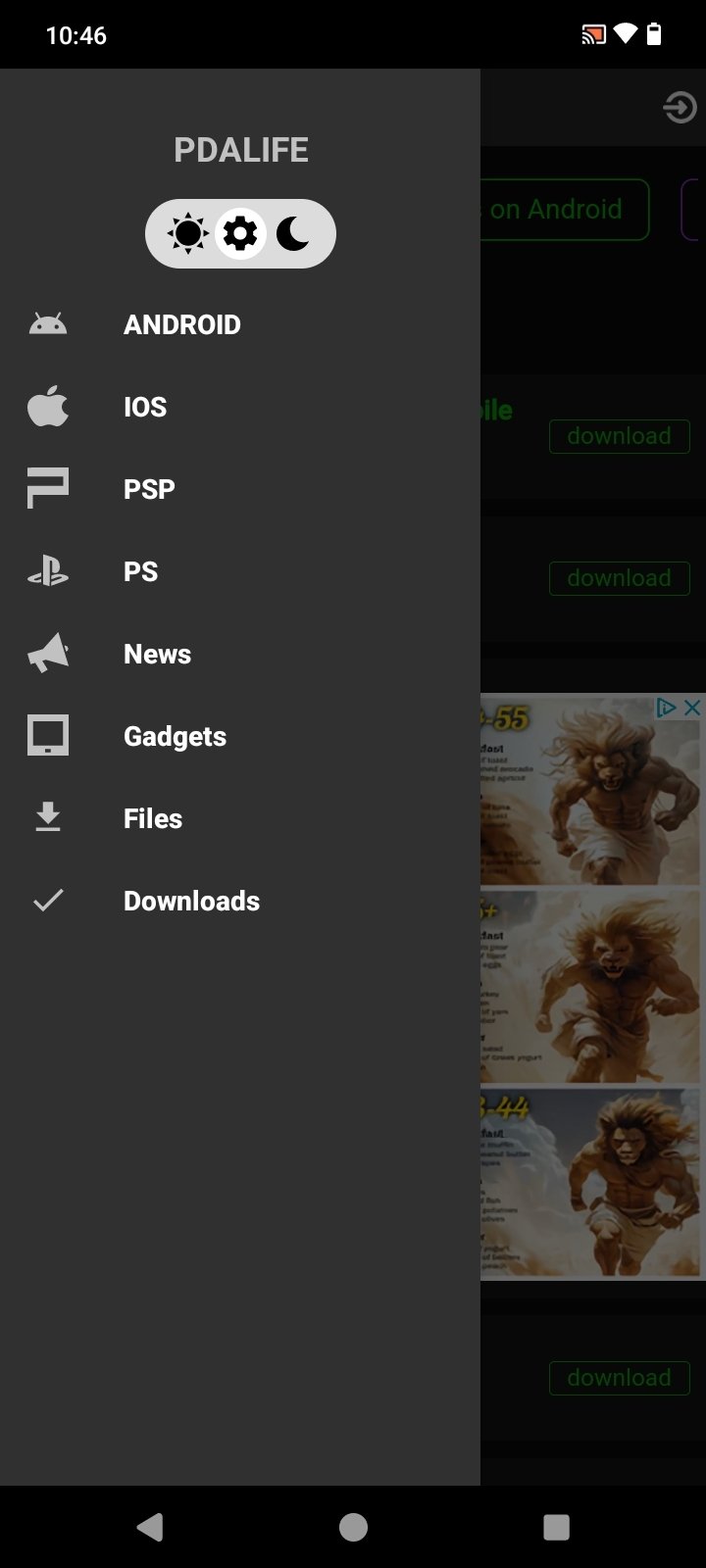Open the PS section
Screen dimensions: 706x1568
coord(140,571)
